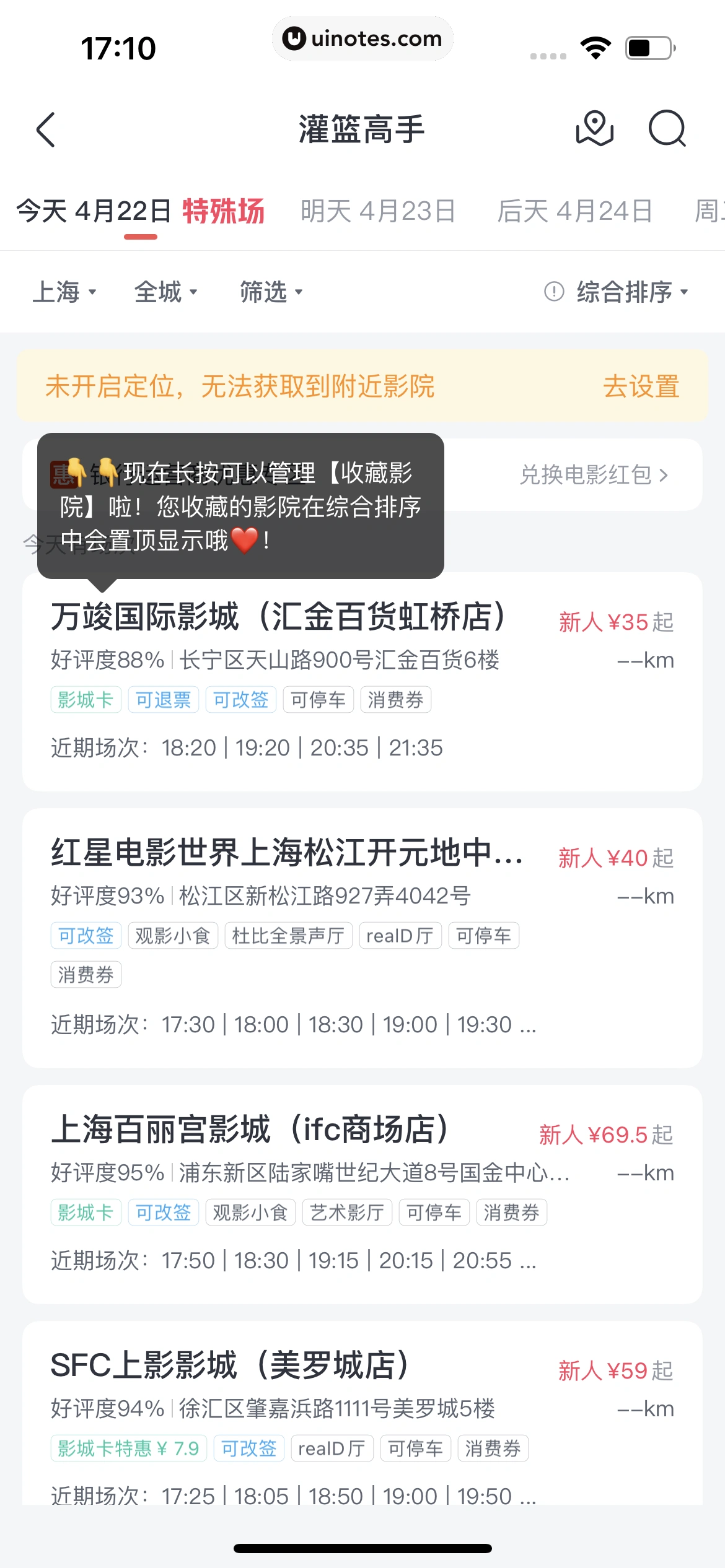Switch to 明天 4月23日 tab
Viewport: 725px width, 1568px height.
378,211
